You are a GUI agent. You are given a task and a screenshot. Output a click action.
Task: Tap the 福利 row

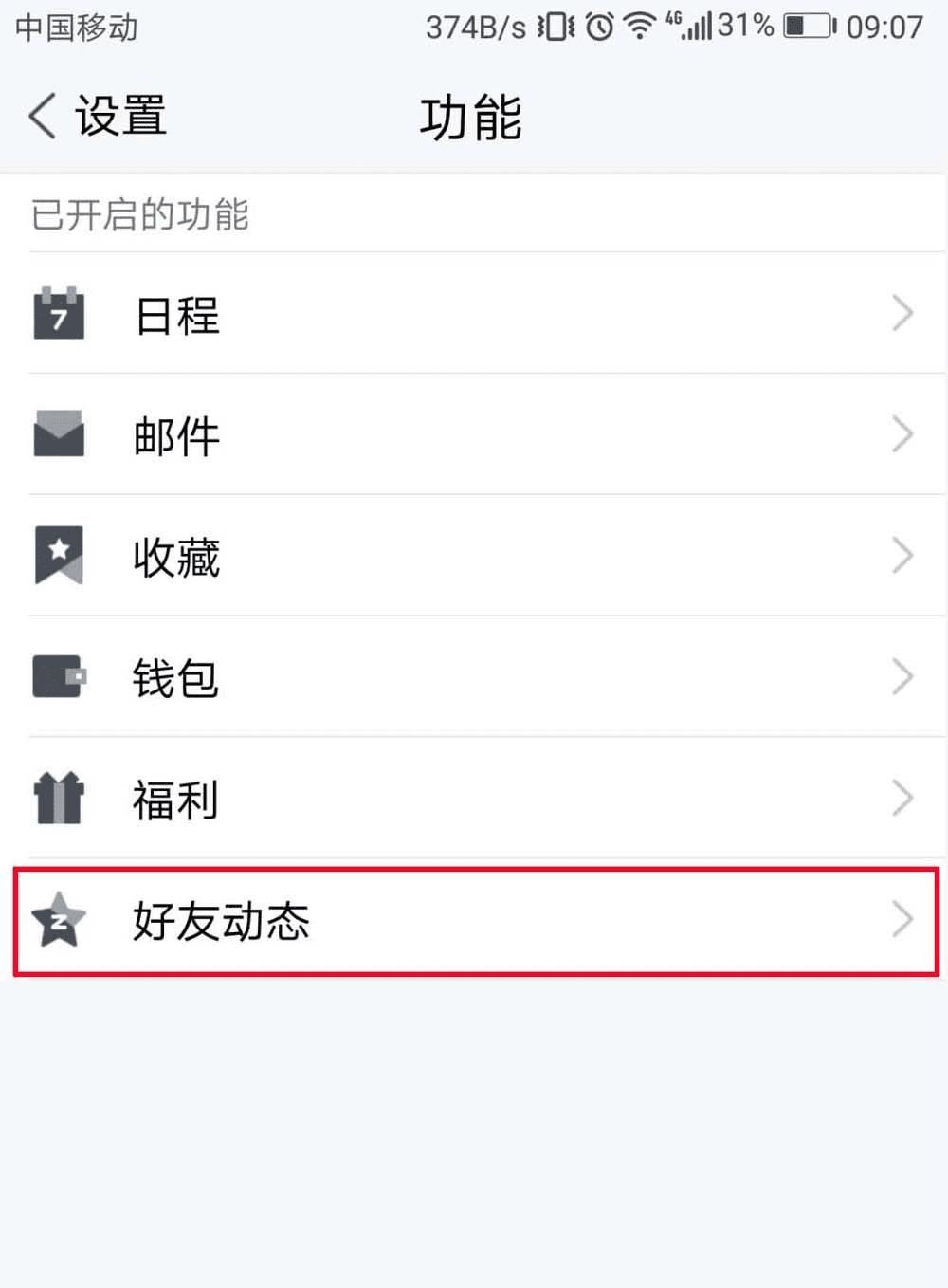(x=474, y=799)
